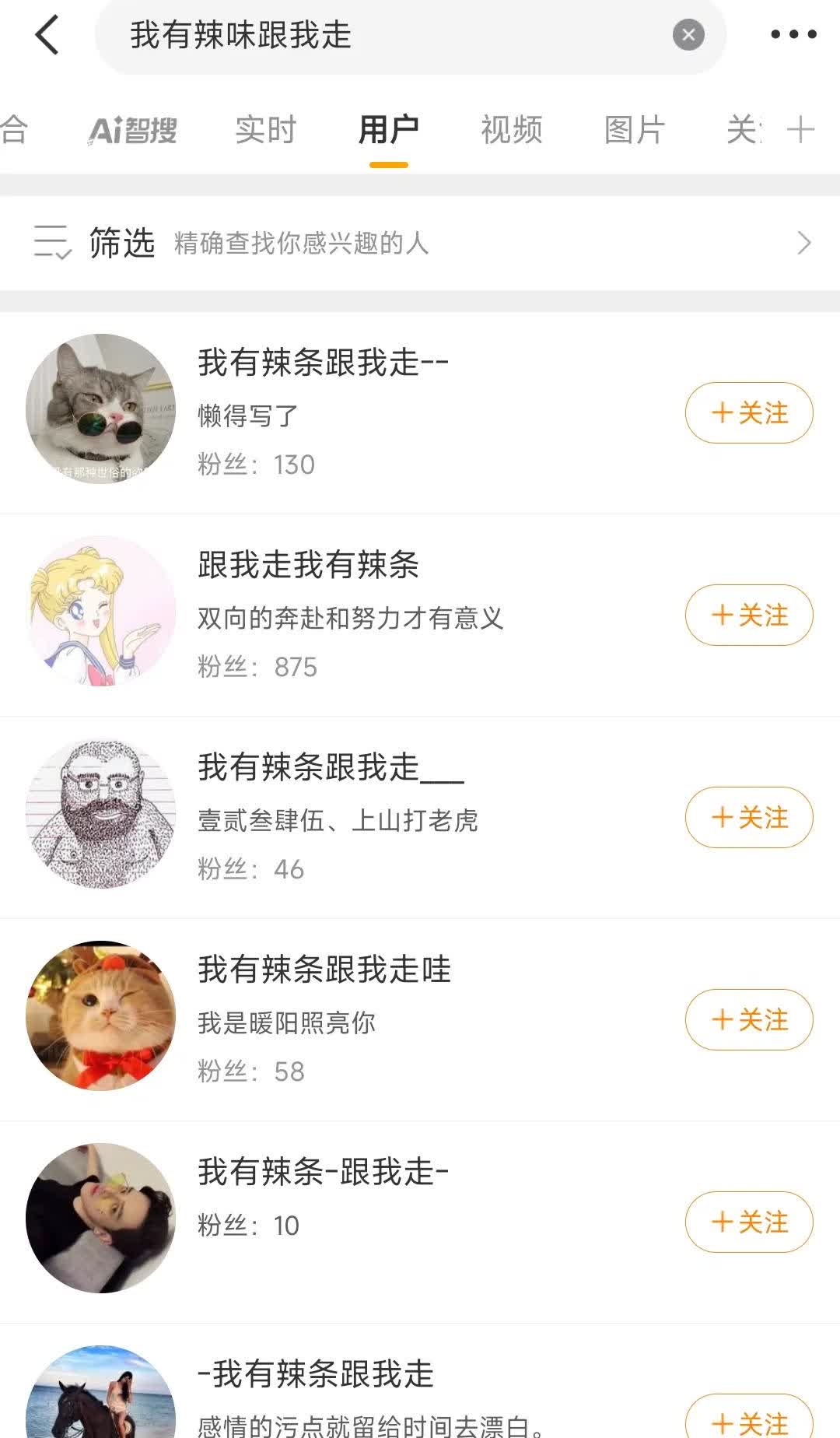Open the profile of 跟我走我有辣条
Viewport: 840px width, 1438px height.
coord(309,565)
